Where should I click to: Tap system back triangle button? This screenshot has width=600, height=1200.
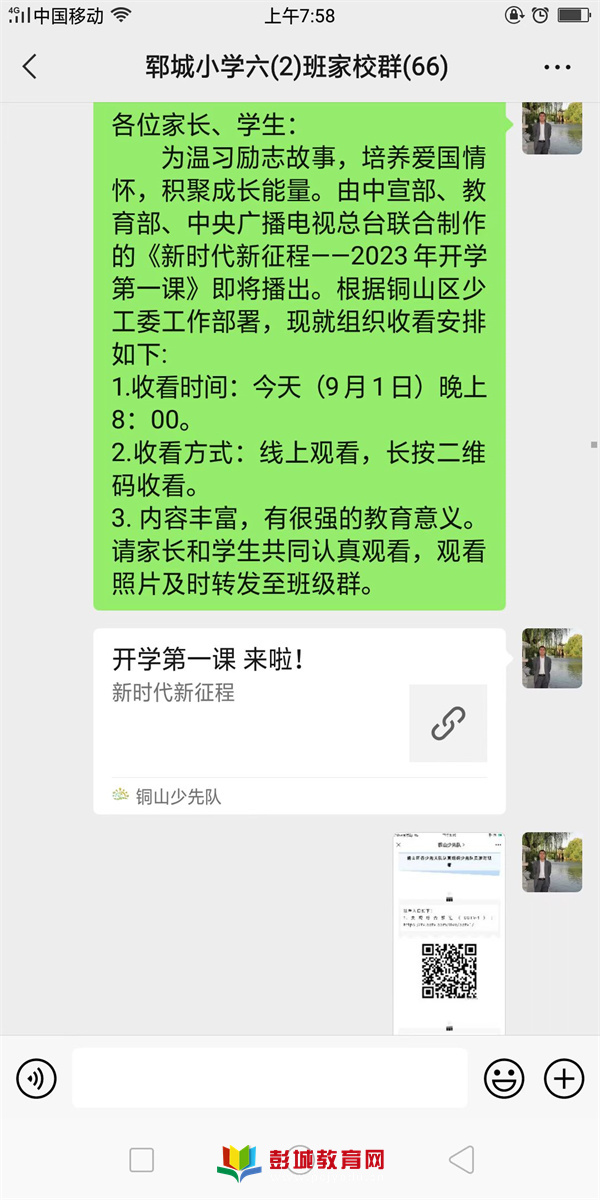(x=461, y=1159)
